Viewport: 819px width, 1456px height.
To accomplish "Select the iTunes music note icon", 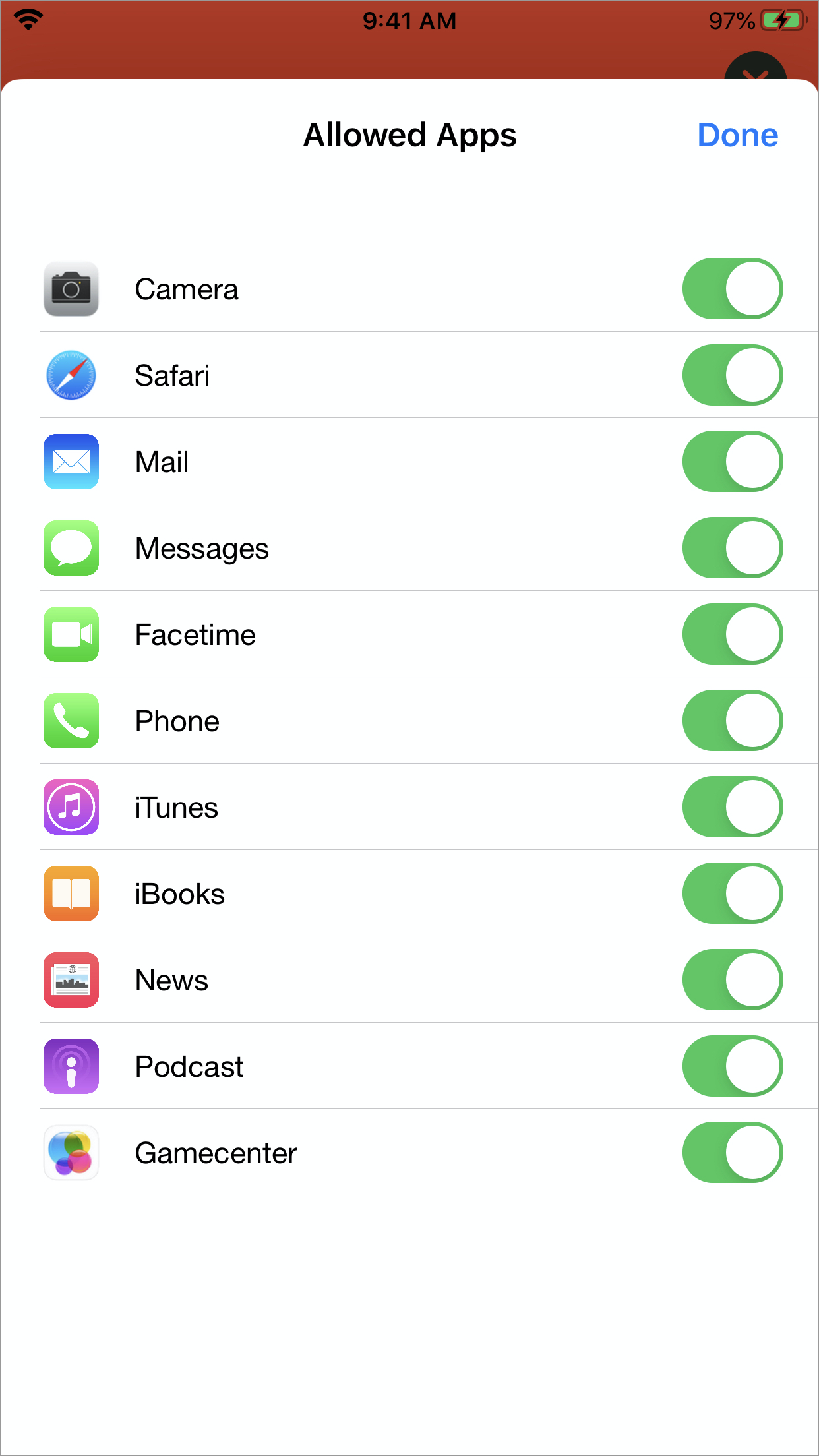I will coord(71,807).
